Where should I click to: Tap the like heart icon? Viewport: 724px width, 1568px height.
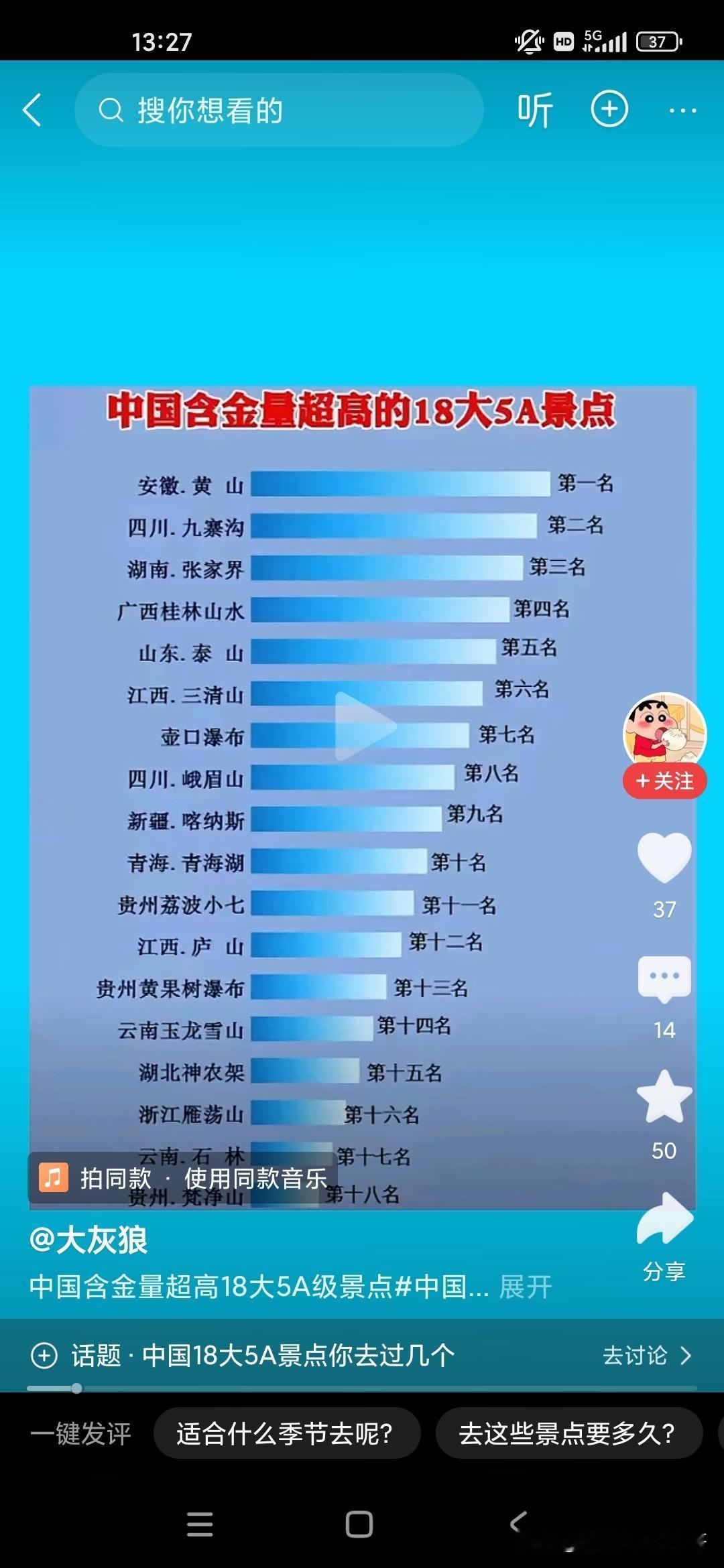(664, 859)
